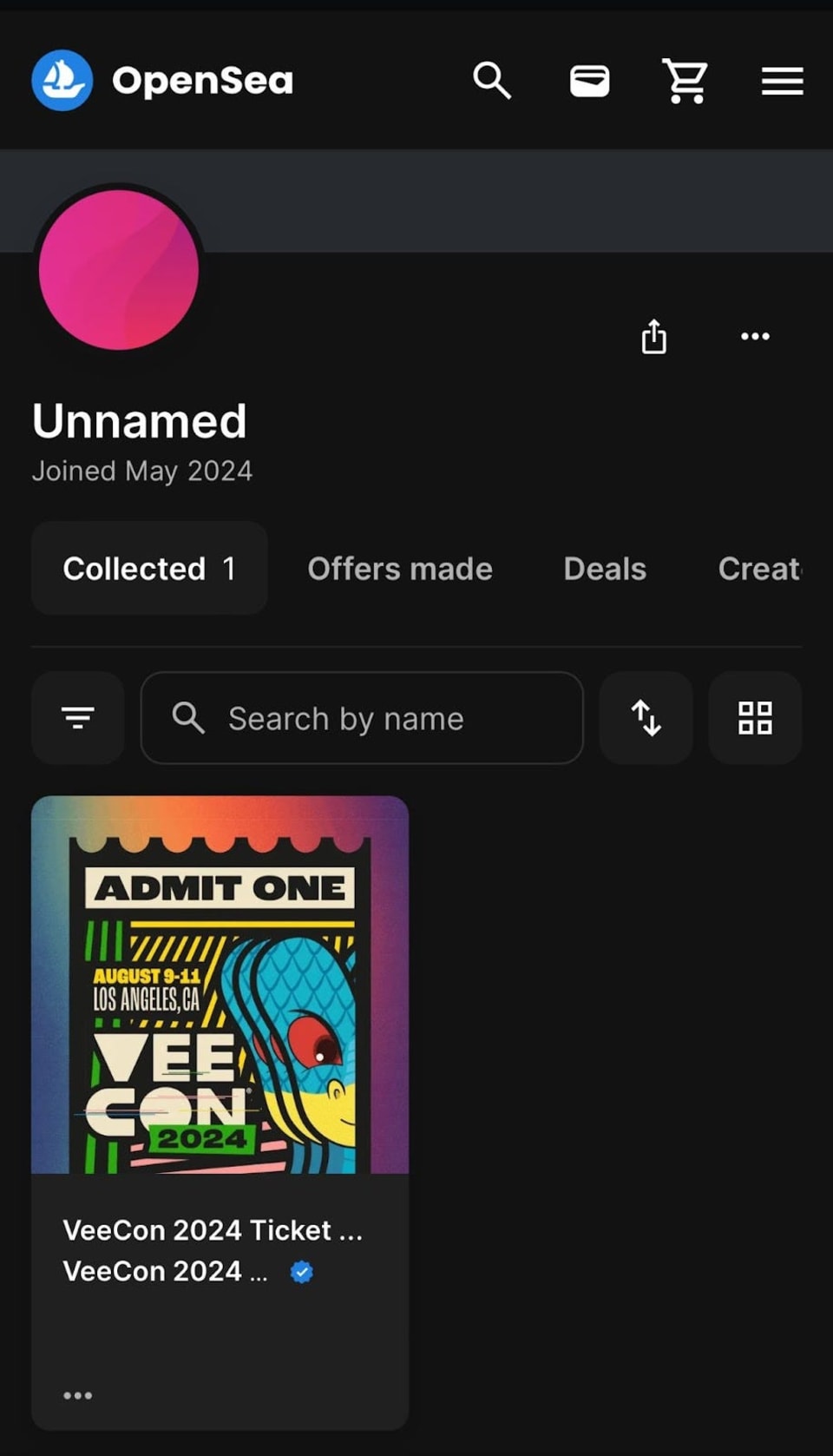Viewport: 833px width, 1456px height.
Task: Open profile more options menu
Action: point(755,336)
